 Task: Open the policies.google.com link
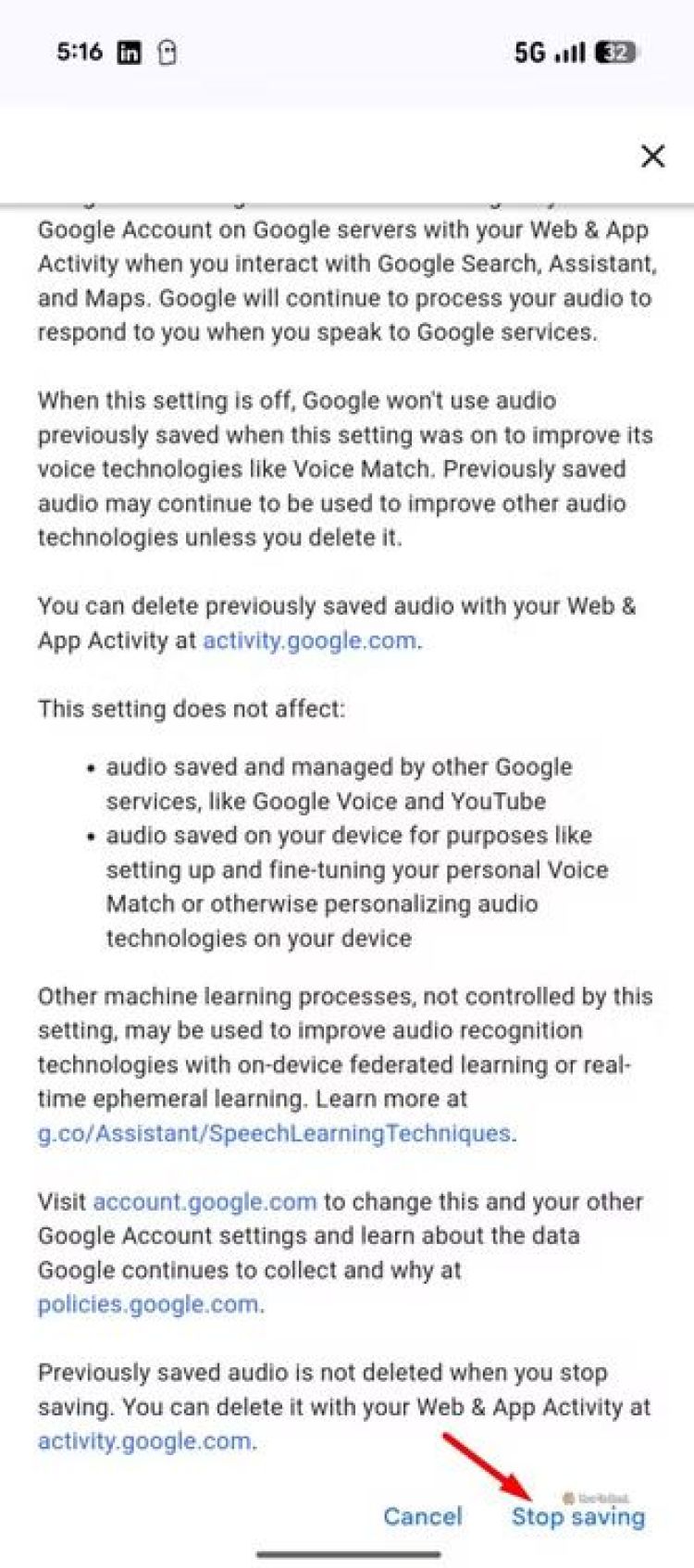tap(148, 1304)
